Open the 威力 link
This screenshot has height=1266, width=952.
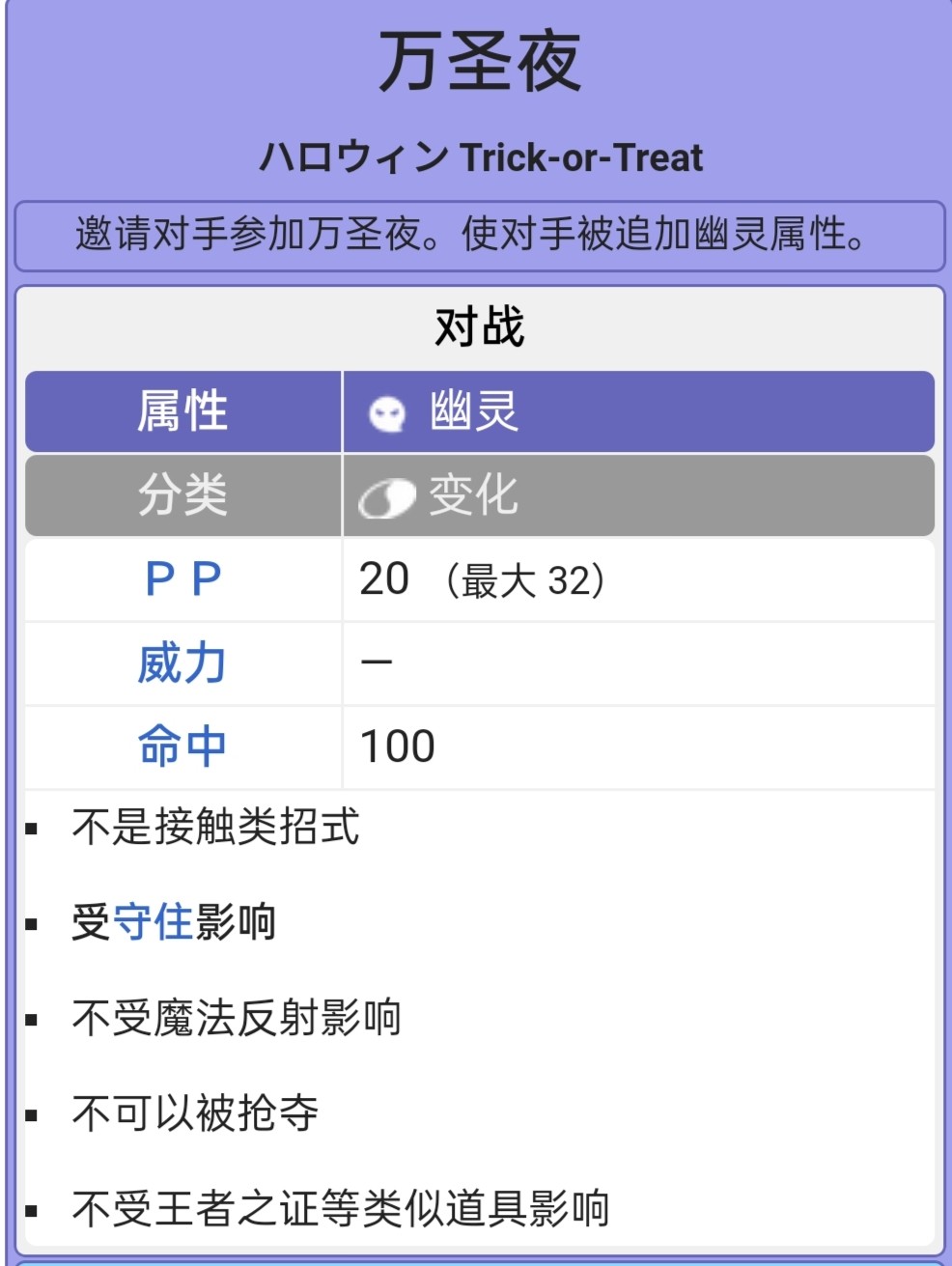[182, 663]
